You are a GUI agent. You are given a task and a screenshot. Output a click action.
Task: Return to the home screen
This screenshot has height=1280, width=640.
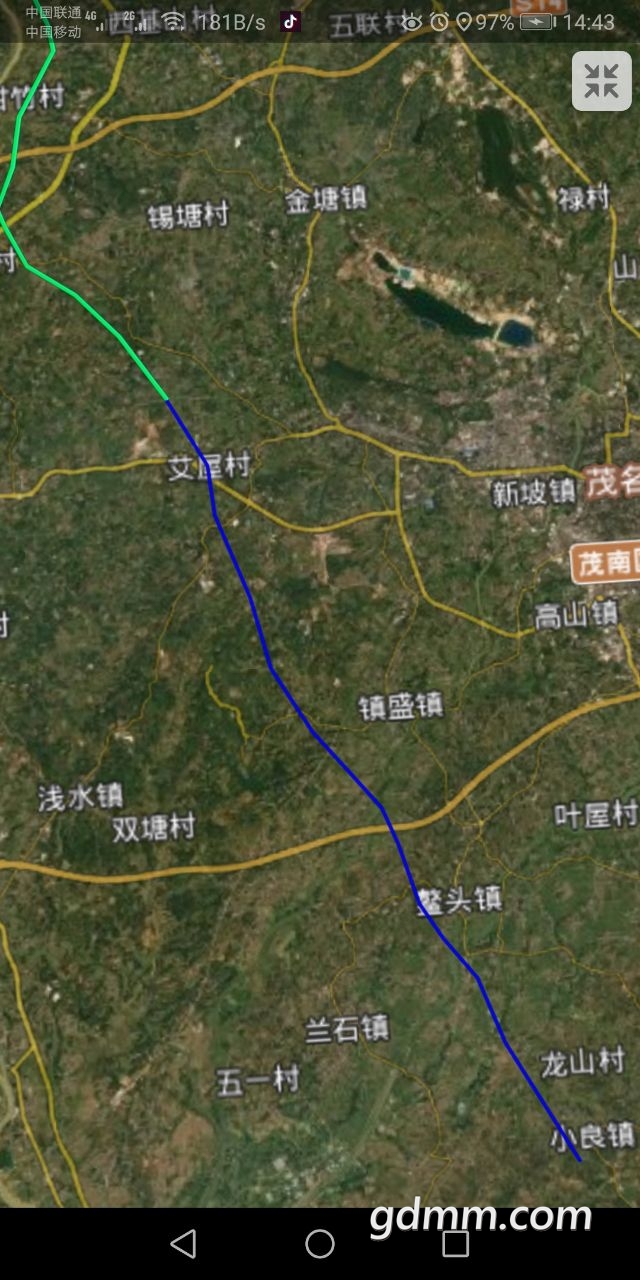pyautogui.click(x=320, y=1243)
